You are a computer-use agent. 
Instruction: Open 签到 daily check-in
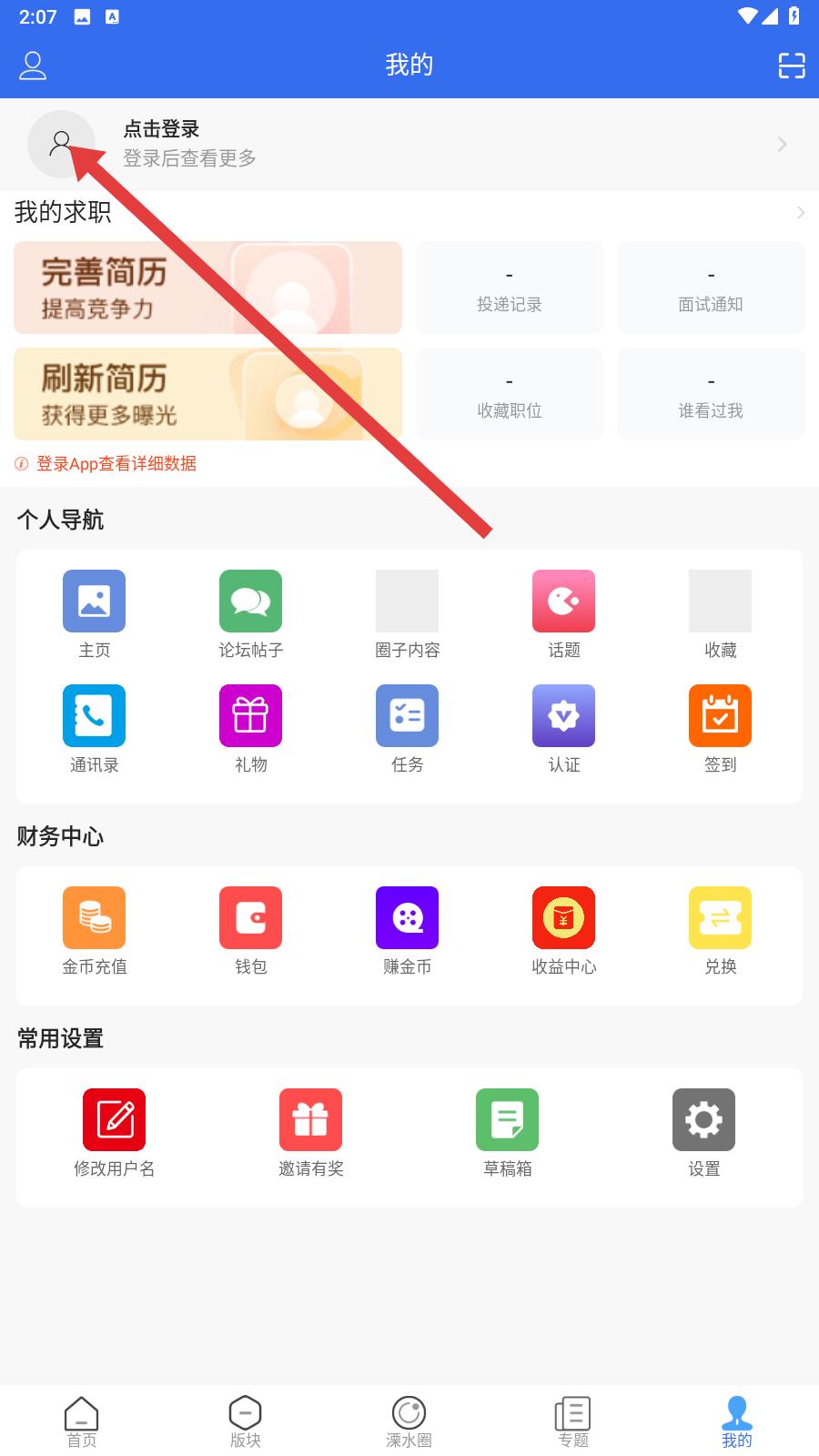point(720,729)
